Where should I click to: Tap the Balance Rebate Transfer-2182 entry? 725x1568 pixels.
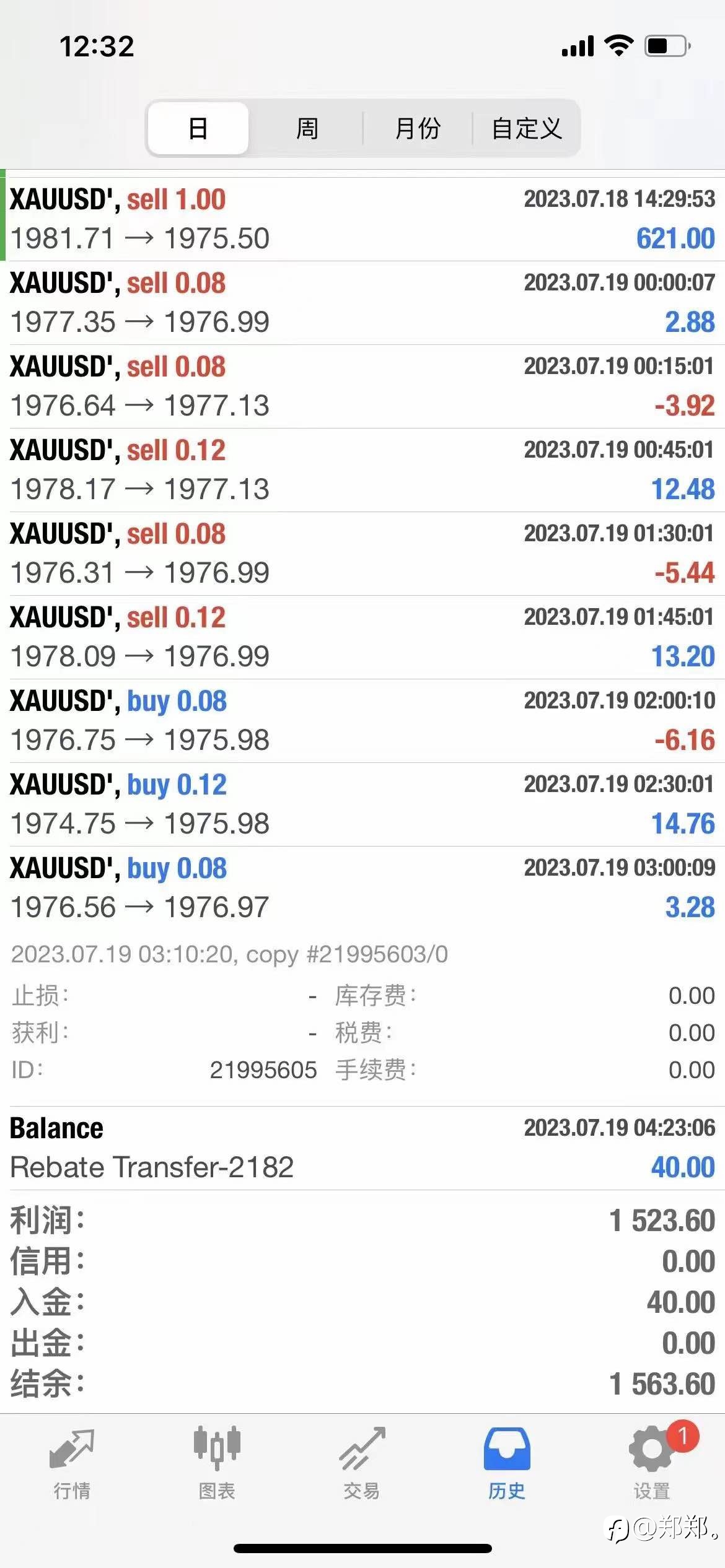pos(362,1148)
